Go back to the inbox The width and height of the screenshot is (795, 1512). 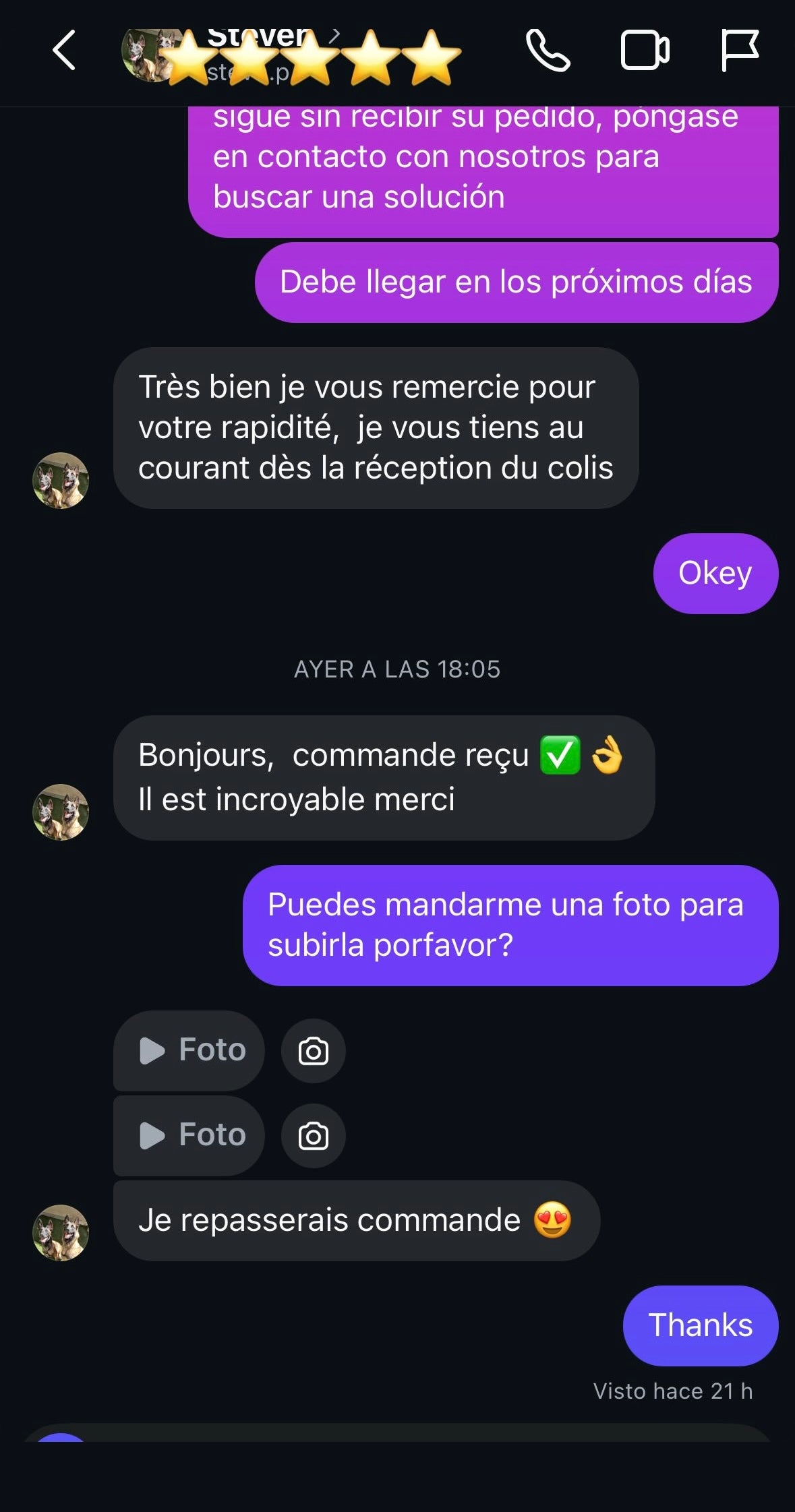pos(64,51)
